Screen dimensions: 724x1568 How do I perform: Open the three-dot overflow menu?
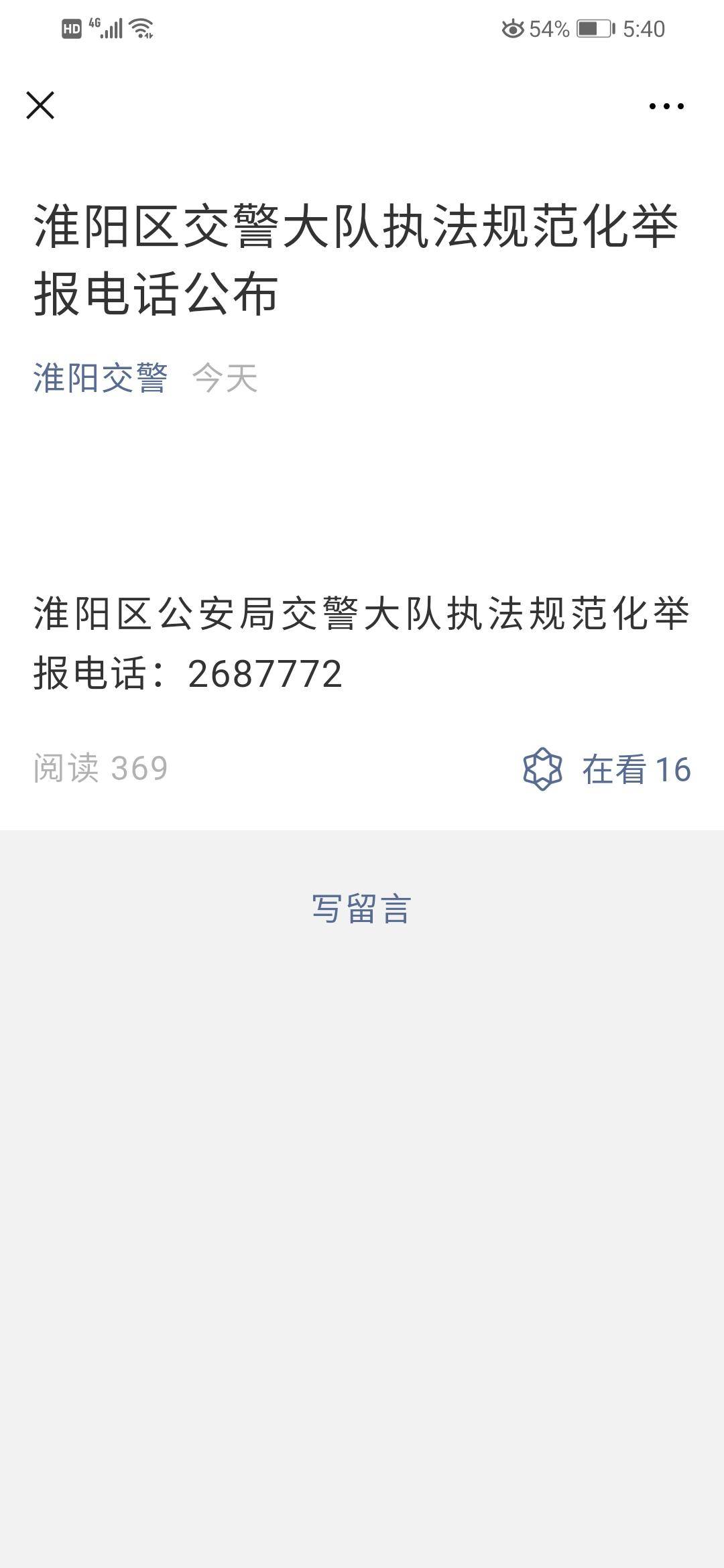coord(666,106)
